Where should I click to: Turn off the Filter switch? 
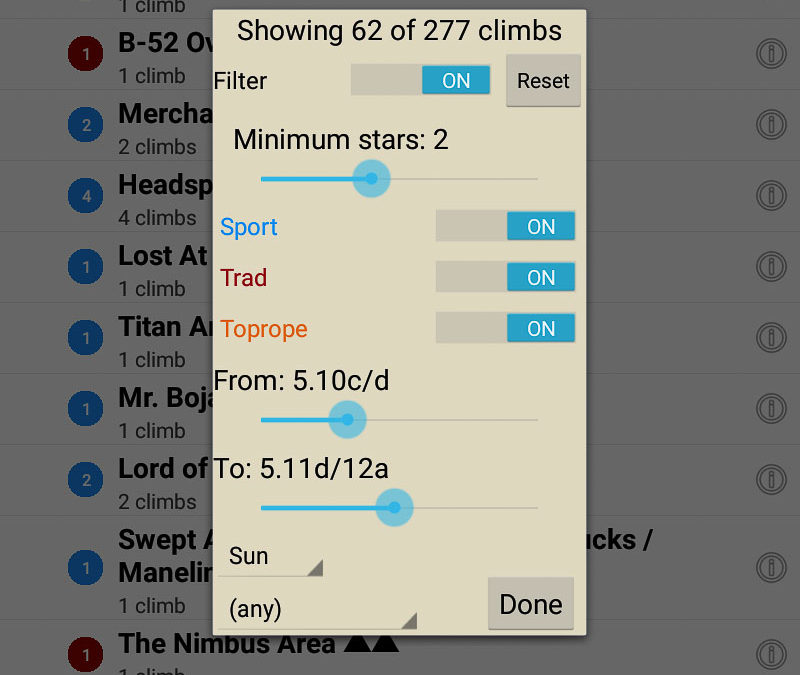click(421, 81)
